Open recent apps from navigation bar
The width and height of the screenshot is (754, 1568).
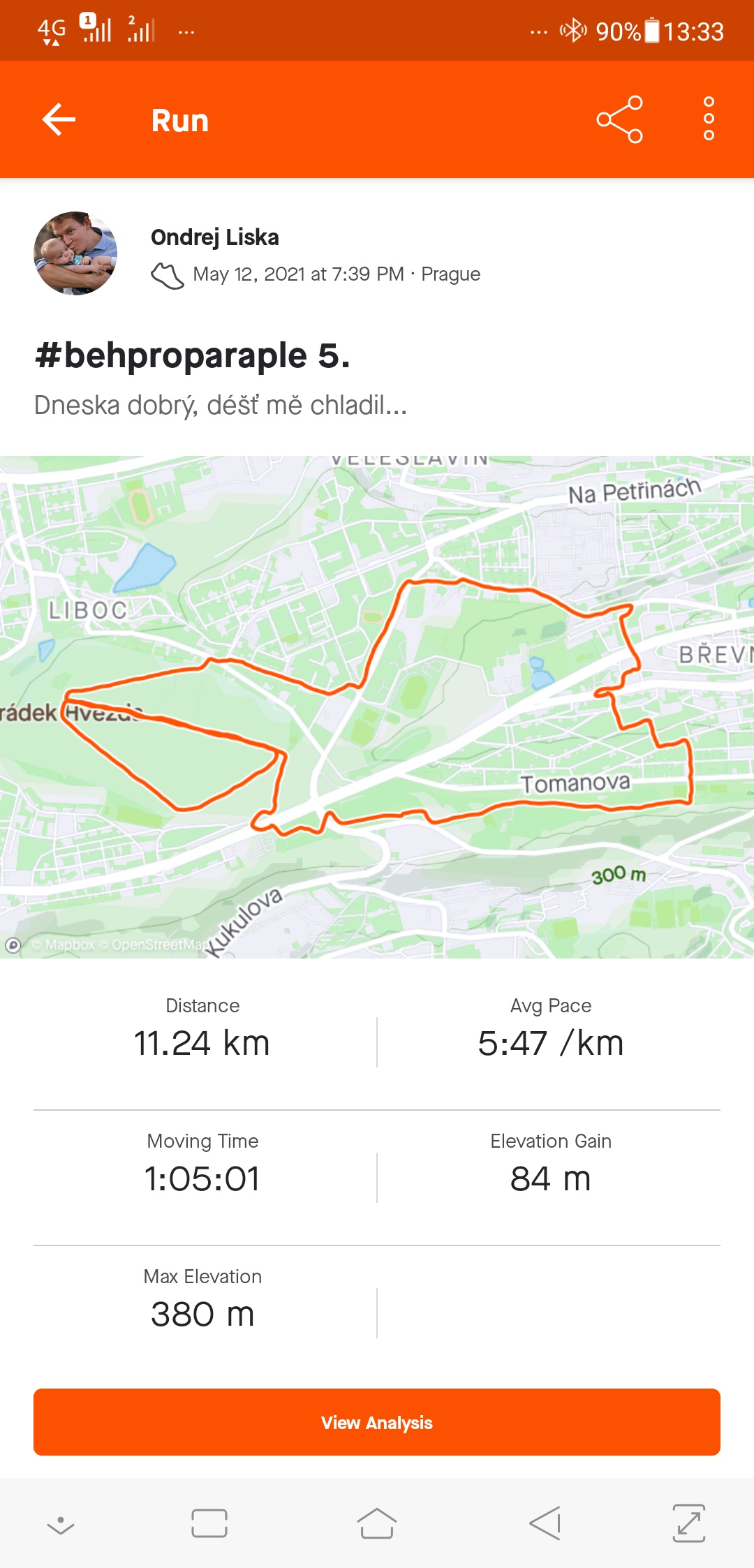[209, 1523]
